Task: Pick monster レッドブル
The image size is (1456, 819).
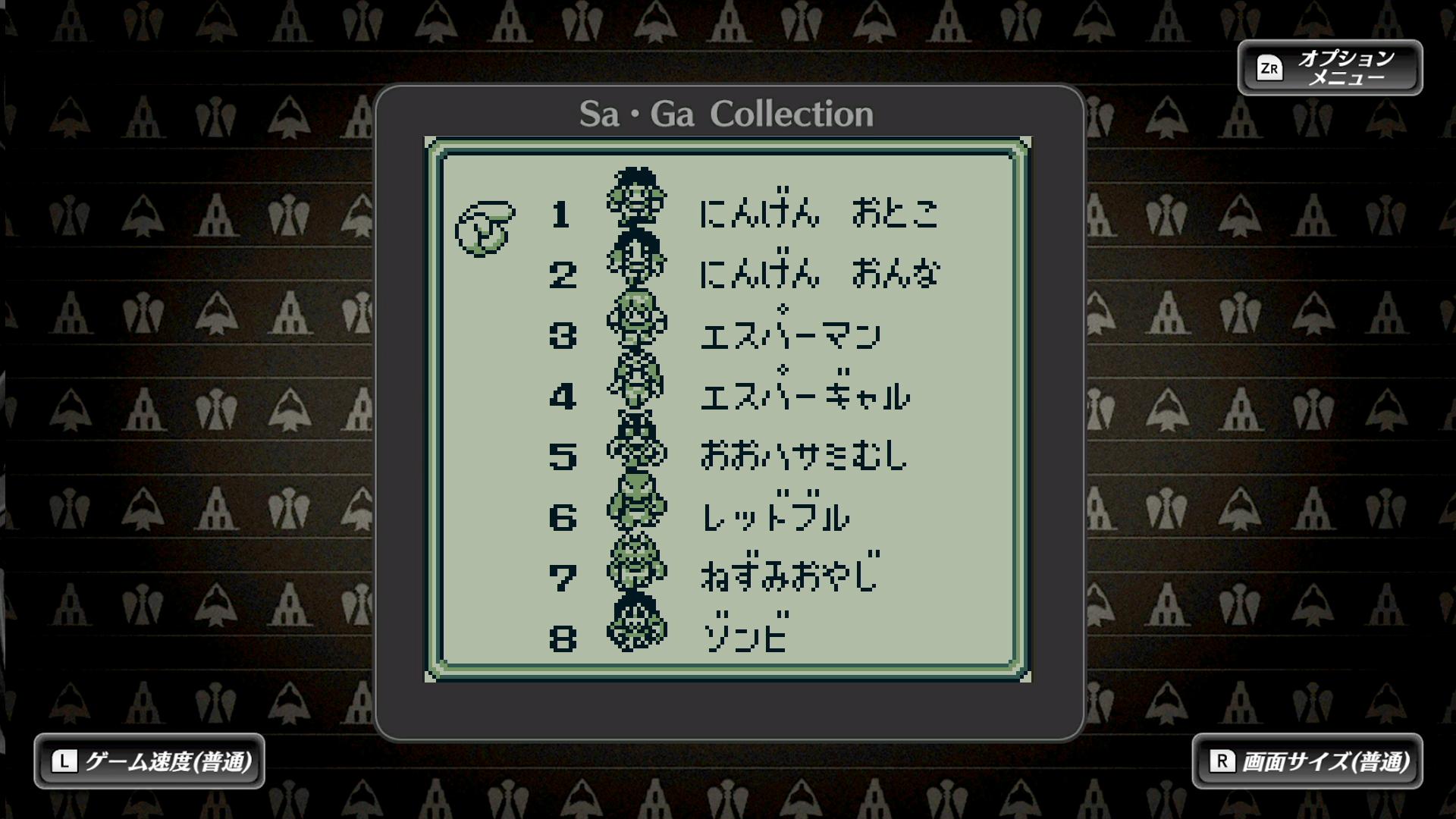Action: coord(775,517)
